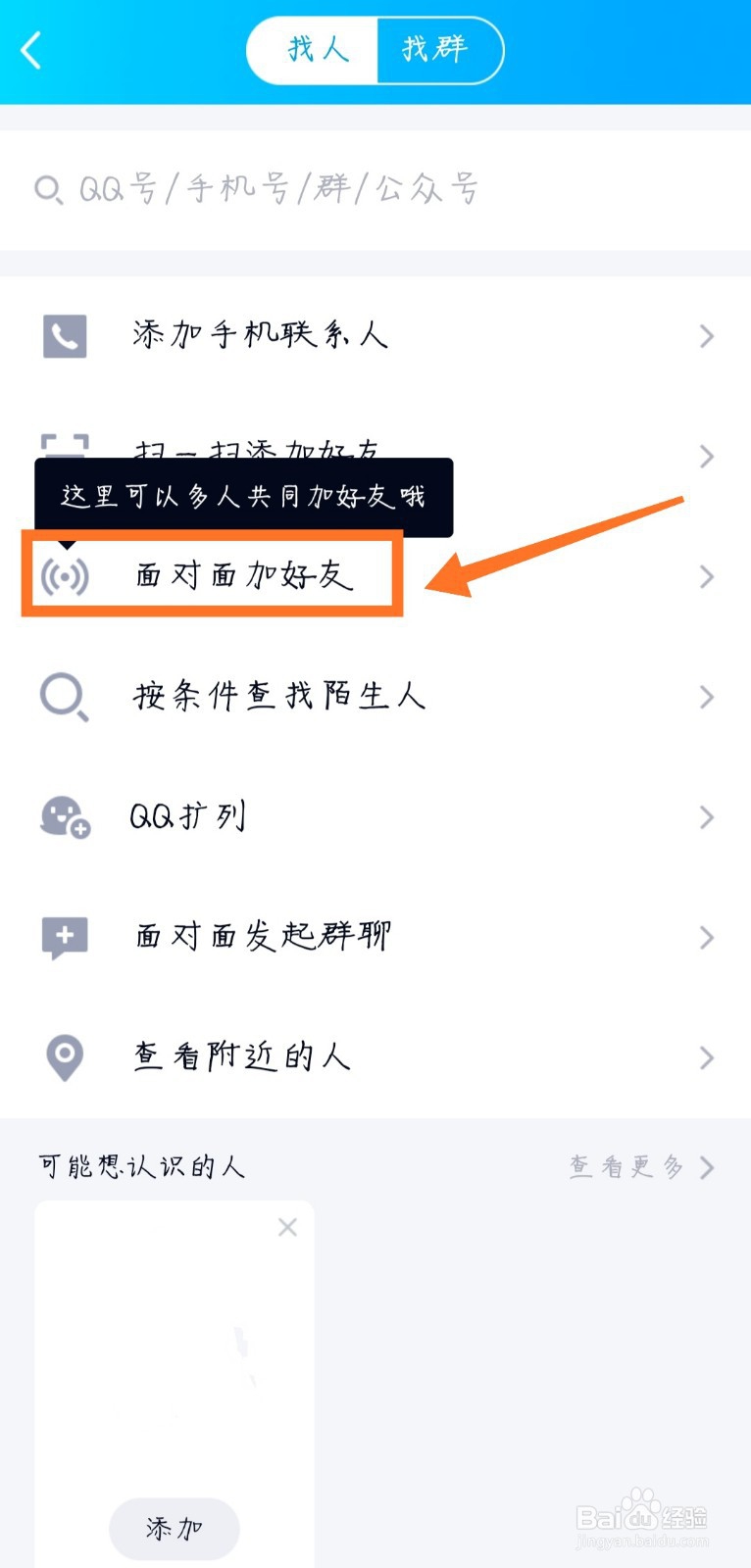Click the back arrow at top left
Screen dimensions: 751x1568
[29, 49]
